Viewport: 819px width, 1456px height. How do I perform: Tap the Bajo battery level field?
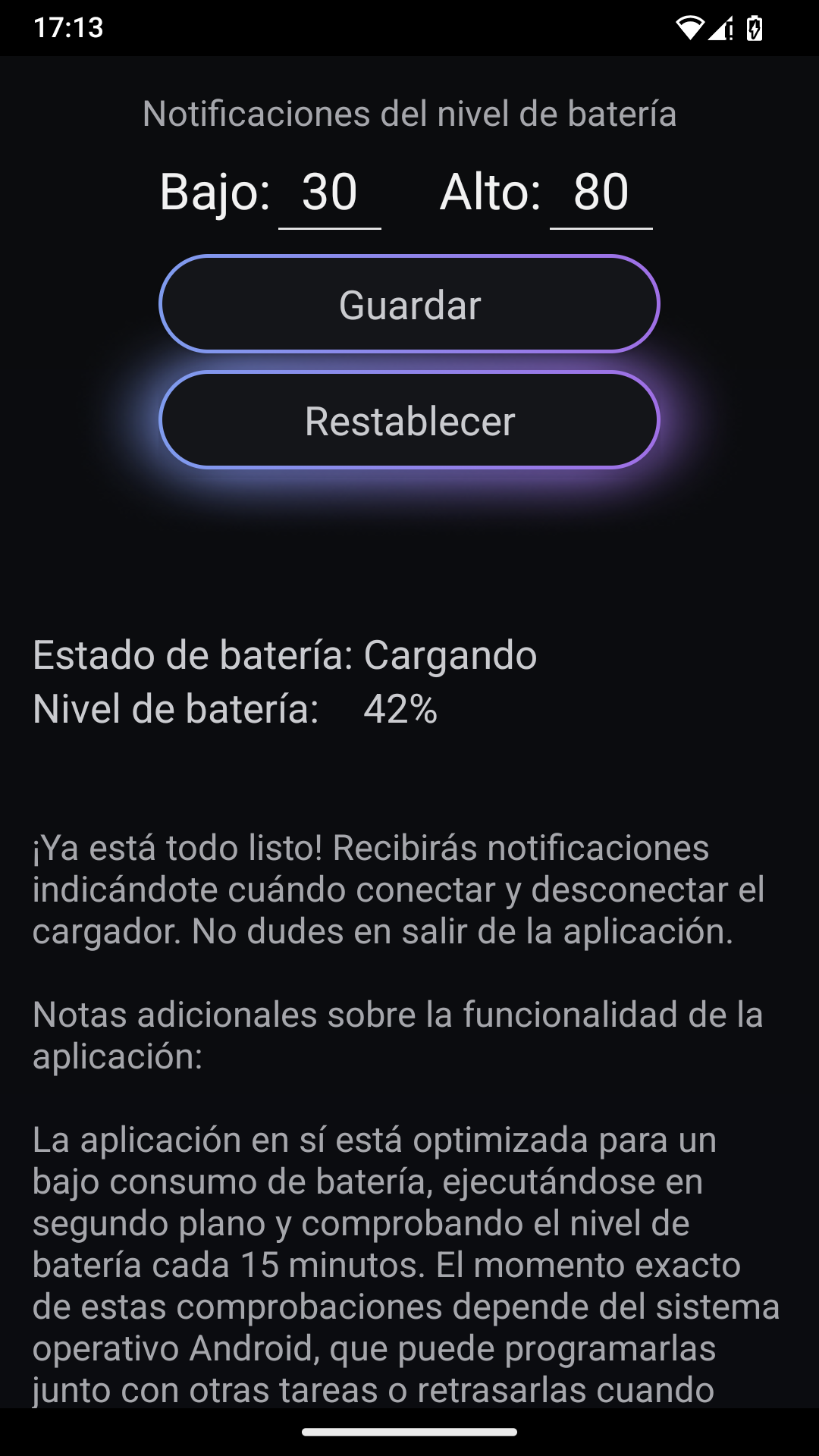click(330, 193)
